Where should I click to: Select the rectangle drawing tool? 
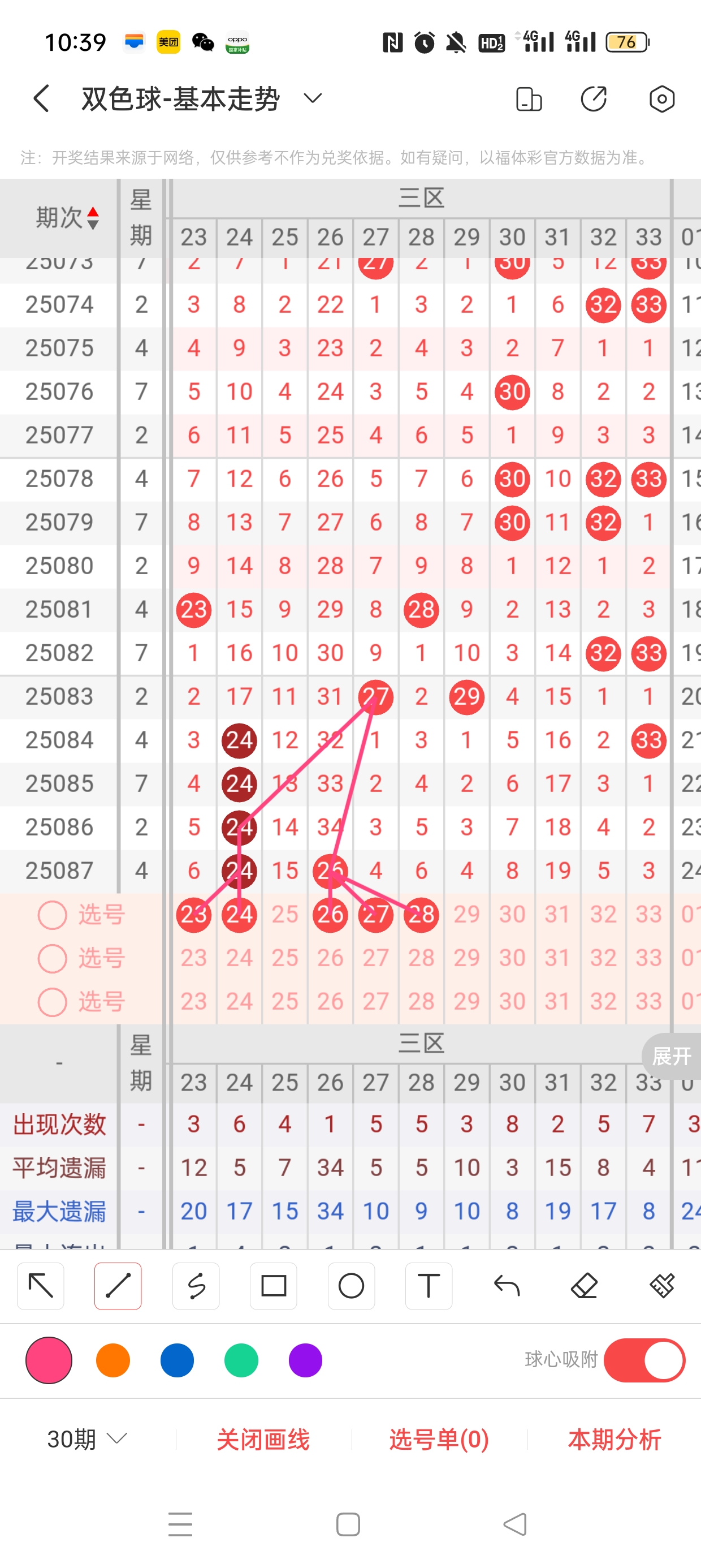[x=273, y=1286]
